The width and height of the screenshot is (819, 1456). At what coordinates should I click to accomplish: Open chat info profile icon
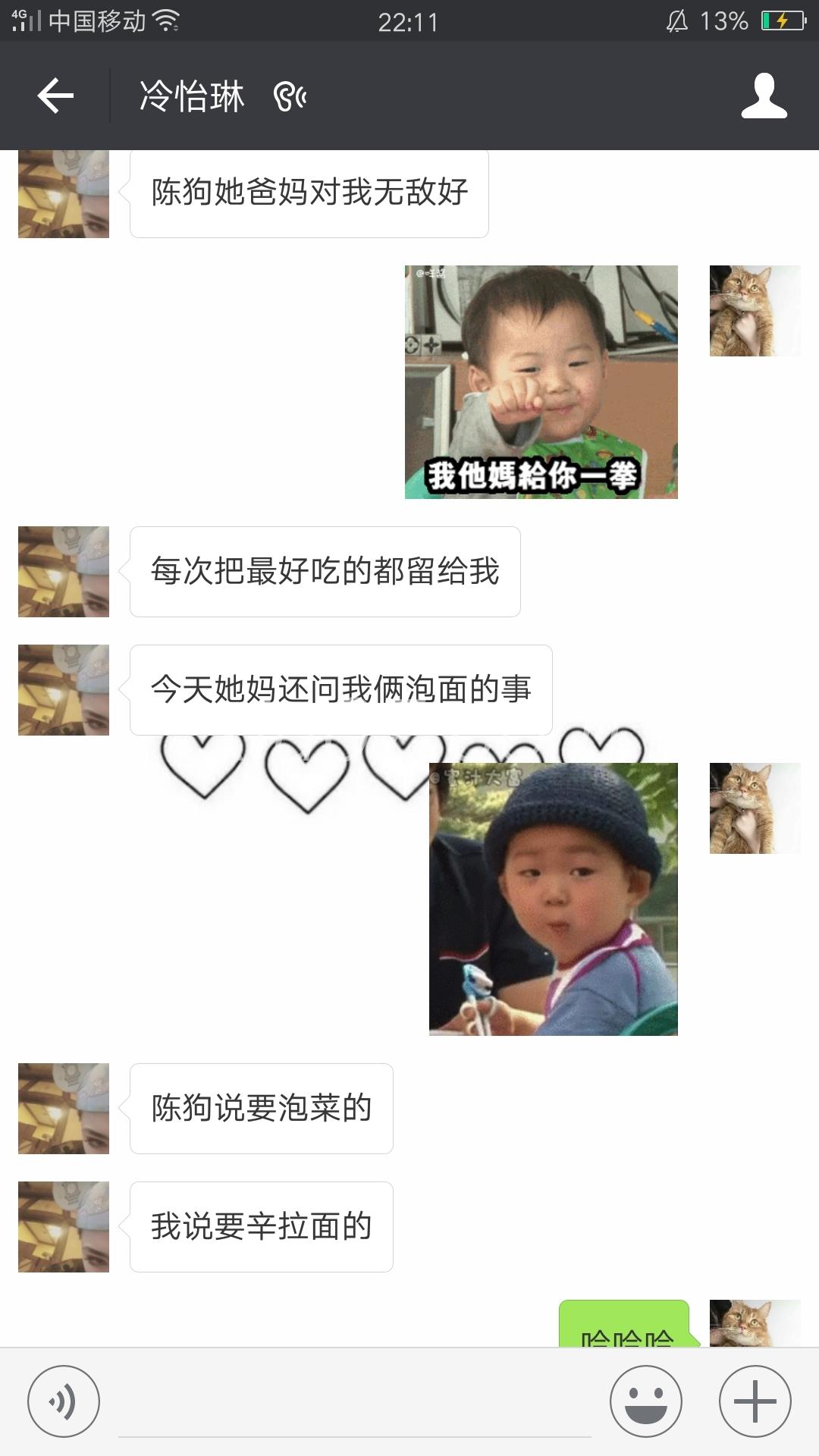tap(764, 96)
